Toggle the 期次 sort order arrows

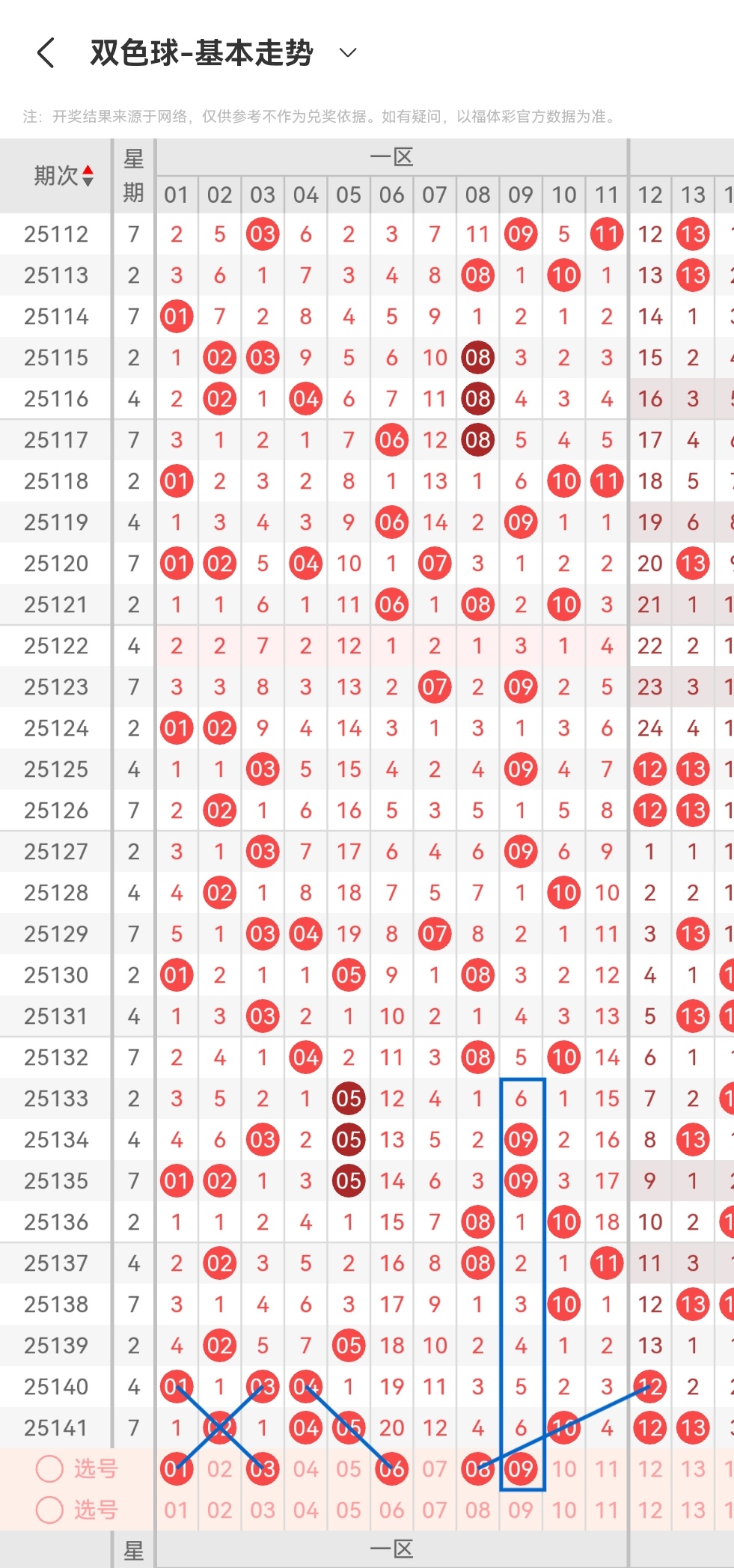pyautogui.click(x=88, y=176)
